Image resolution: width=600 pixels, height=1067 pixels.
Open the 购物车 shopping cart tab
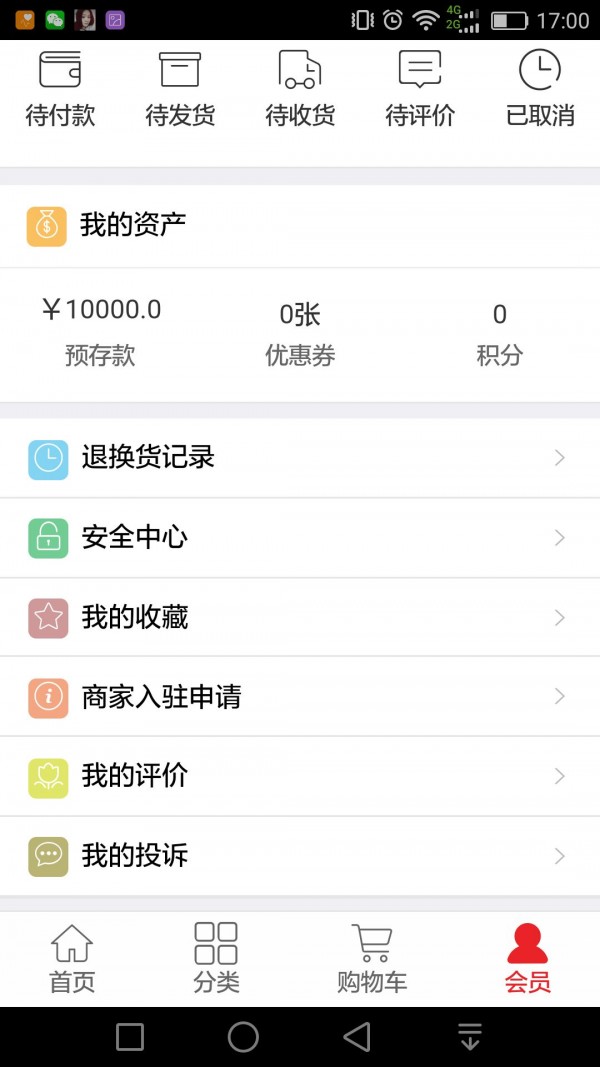click(372, 958)
